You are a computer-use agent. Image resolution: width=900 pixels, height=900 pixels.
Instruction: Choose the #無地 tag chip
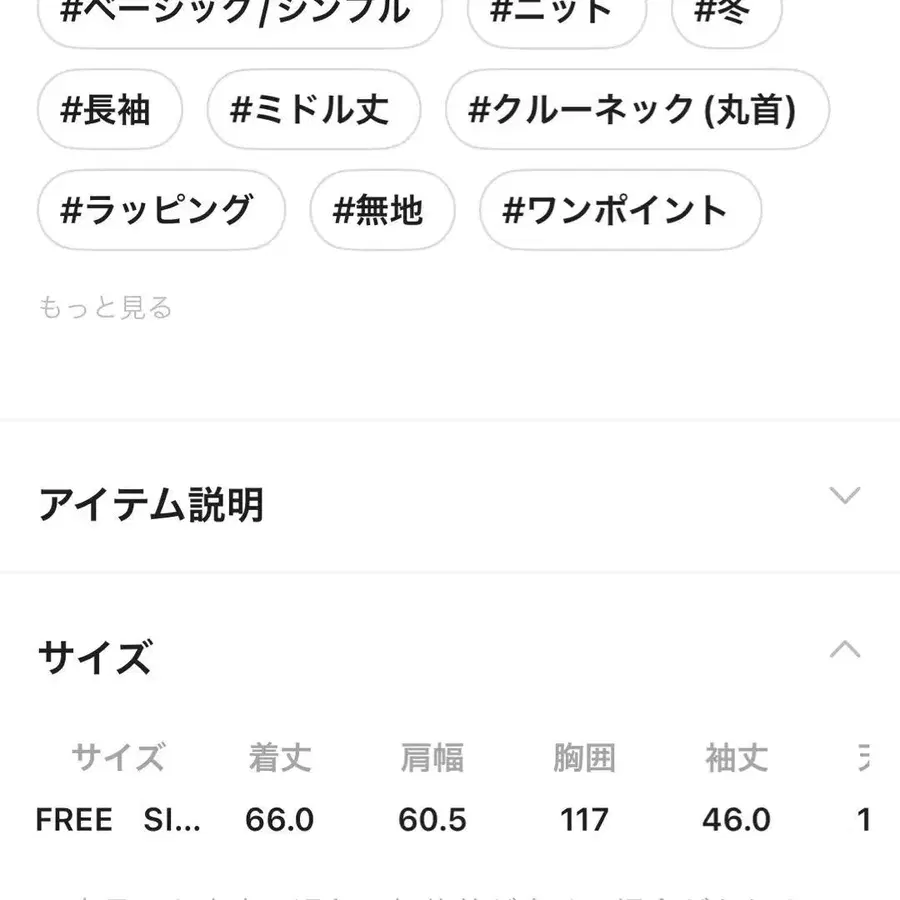(382, 210)
